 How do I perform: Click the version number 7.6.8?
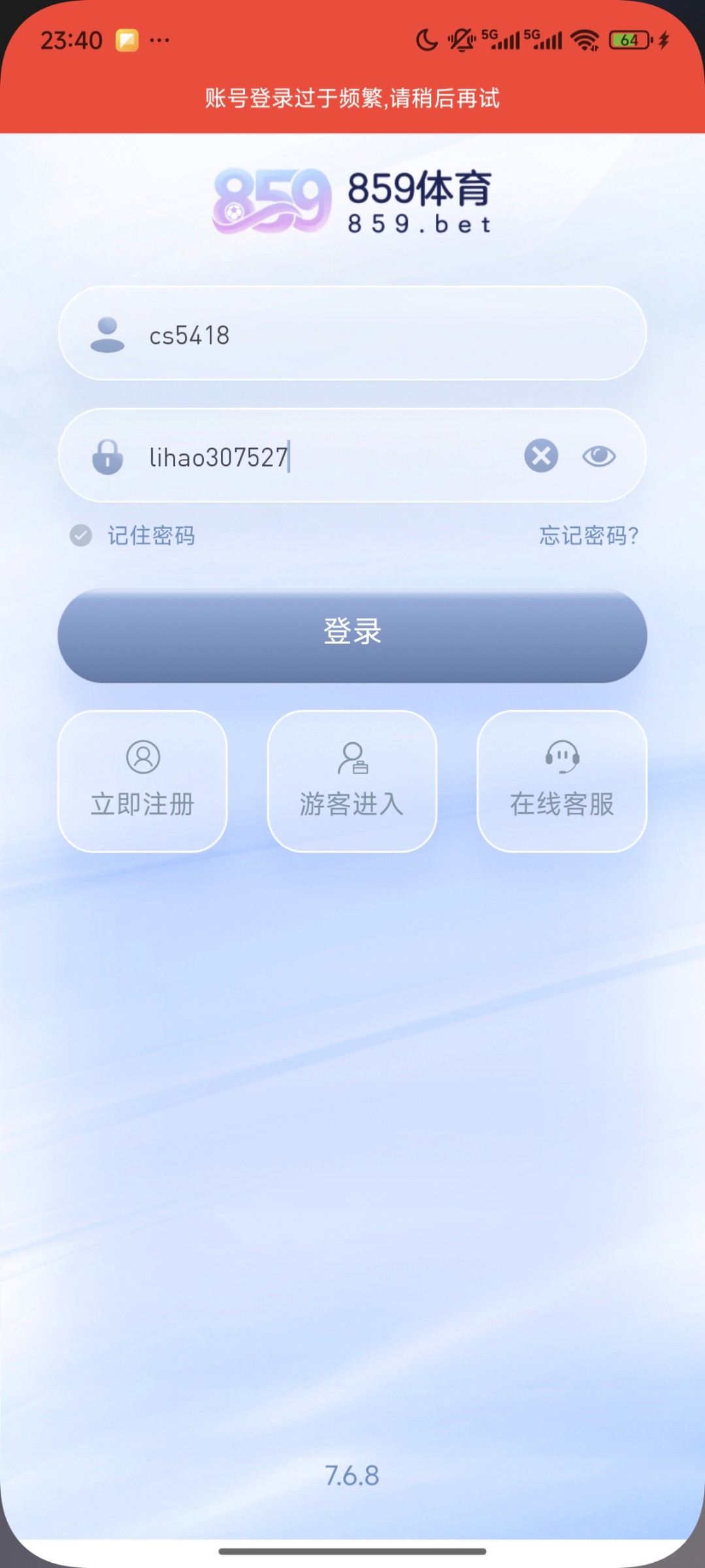coord(352,1475)
